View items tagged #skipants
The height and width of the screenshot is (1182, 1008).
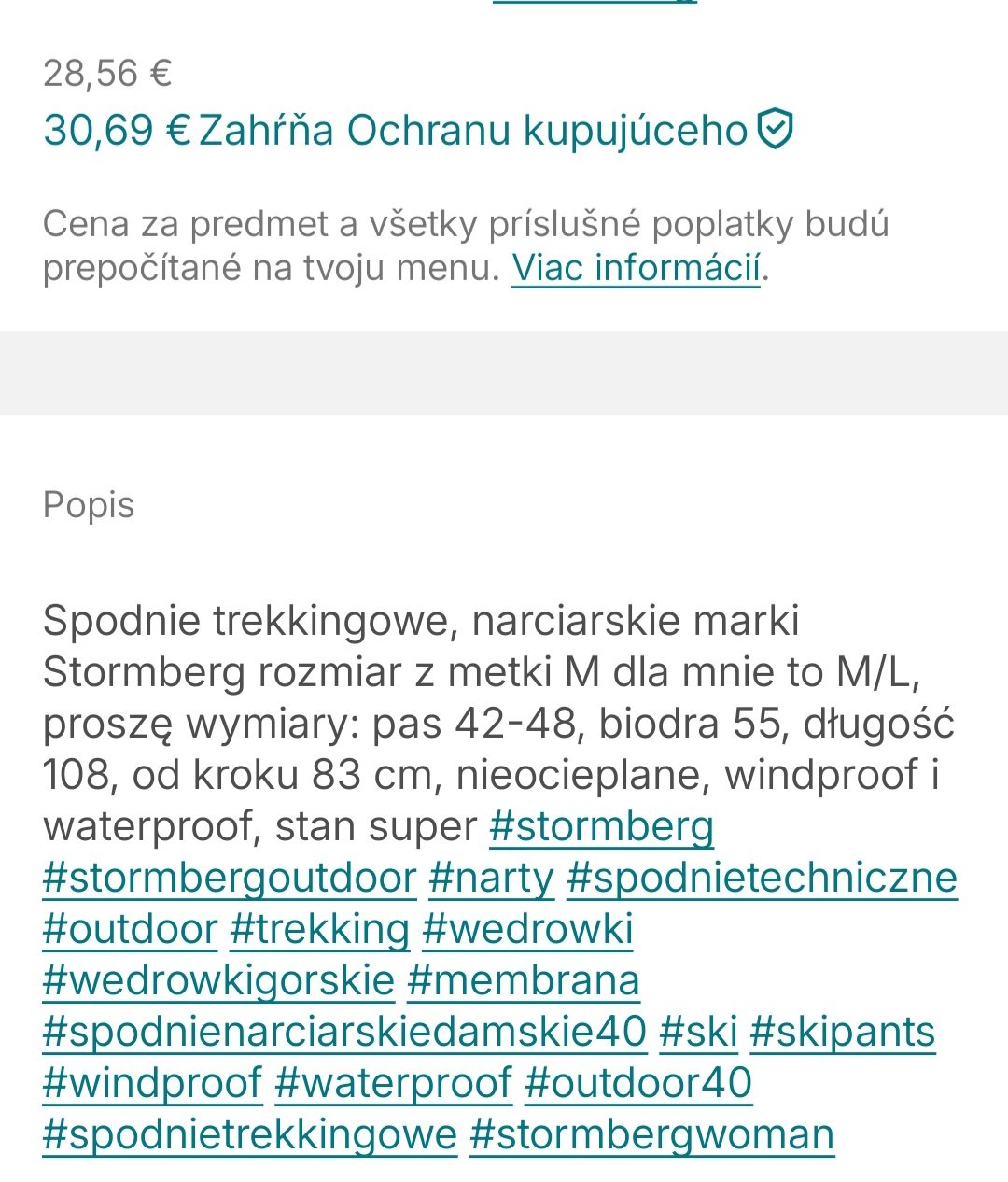pyautogui.click(x=842, y=1032)
